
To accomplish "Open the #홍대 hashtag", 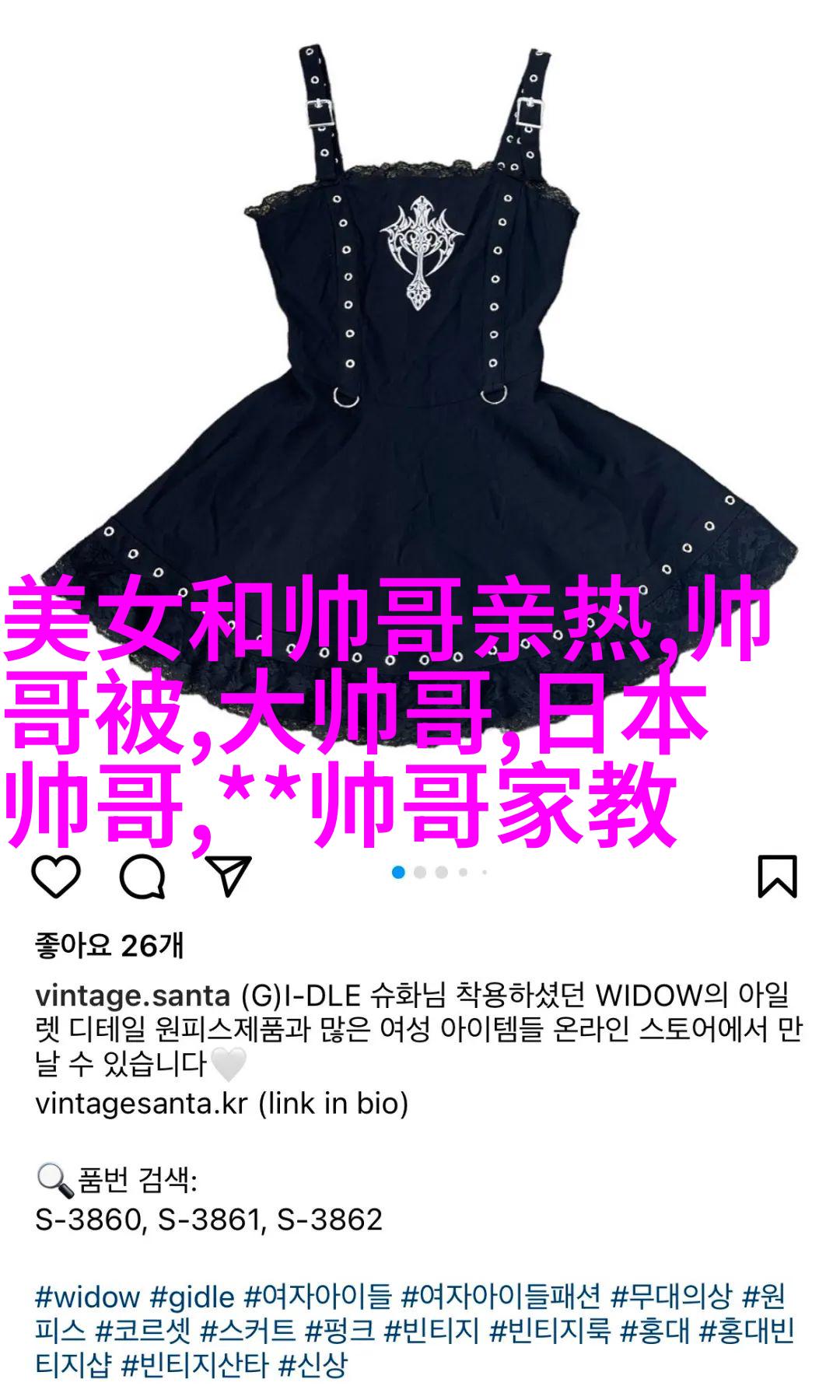I will (x=654, y=1331).
